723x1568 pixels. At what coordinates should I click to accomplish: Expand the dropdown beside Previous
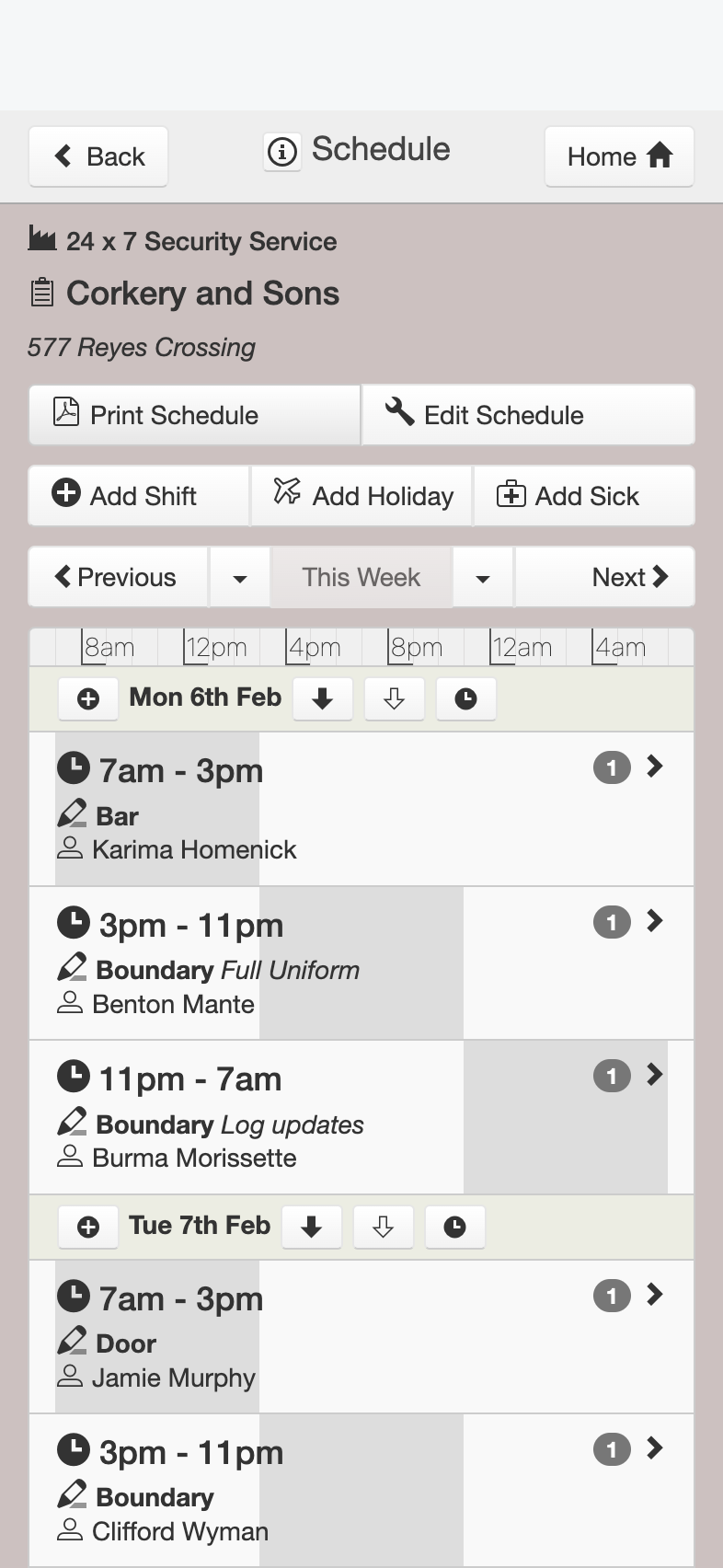click(240, 578)
